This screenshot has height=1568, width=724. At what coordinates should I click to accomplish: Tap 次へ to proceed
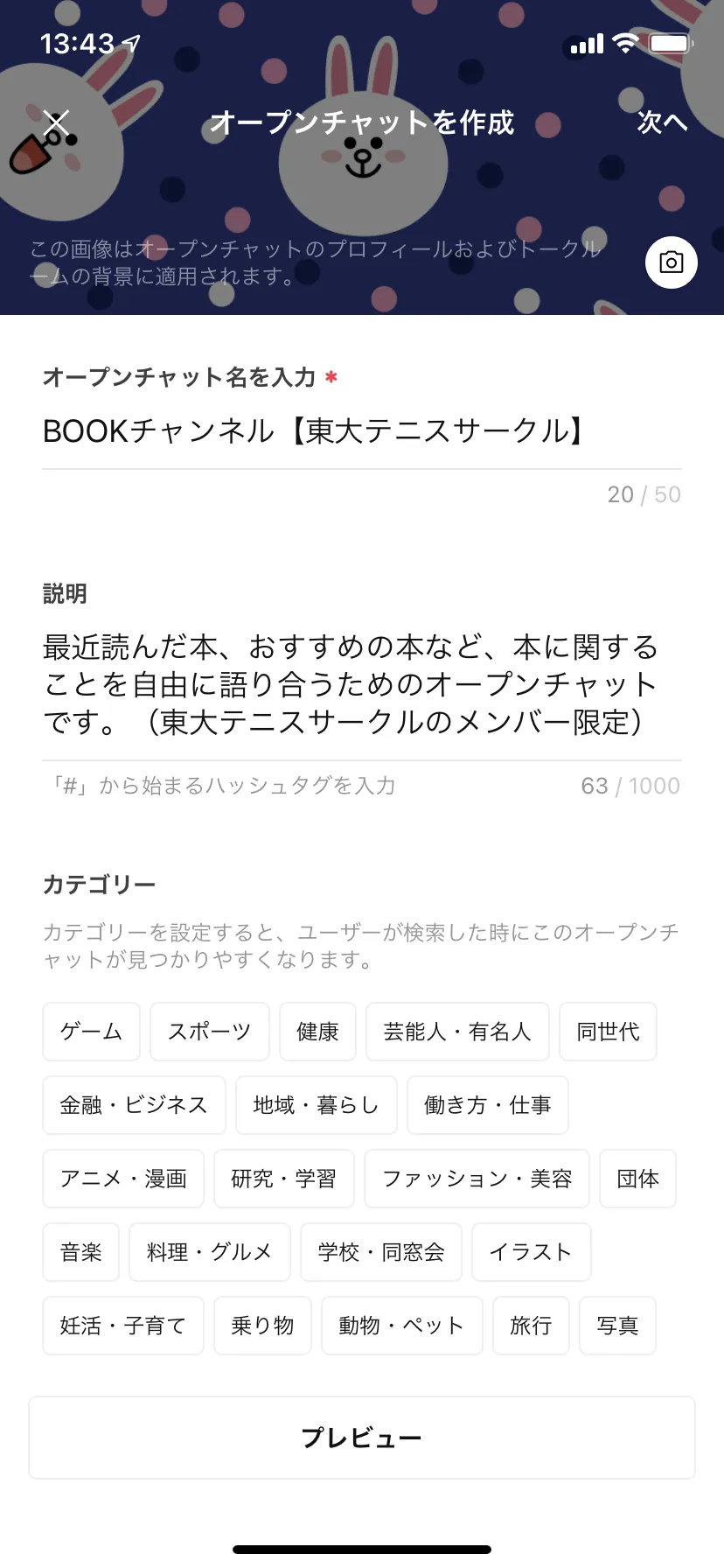[662, 122]
